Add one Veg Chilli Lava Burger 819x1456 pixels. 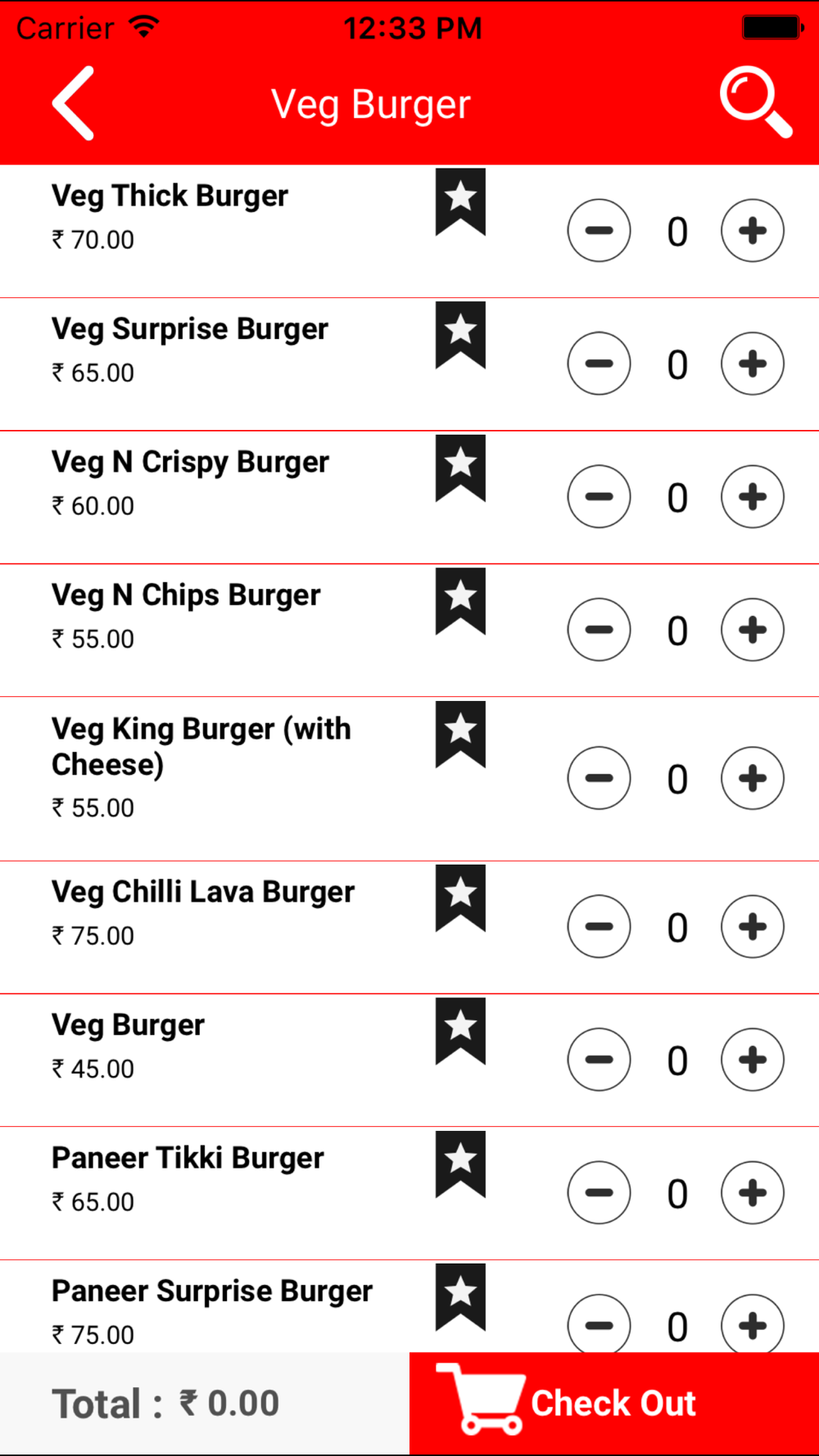(x=753, y=927)
